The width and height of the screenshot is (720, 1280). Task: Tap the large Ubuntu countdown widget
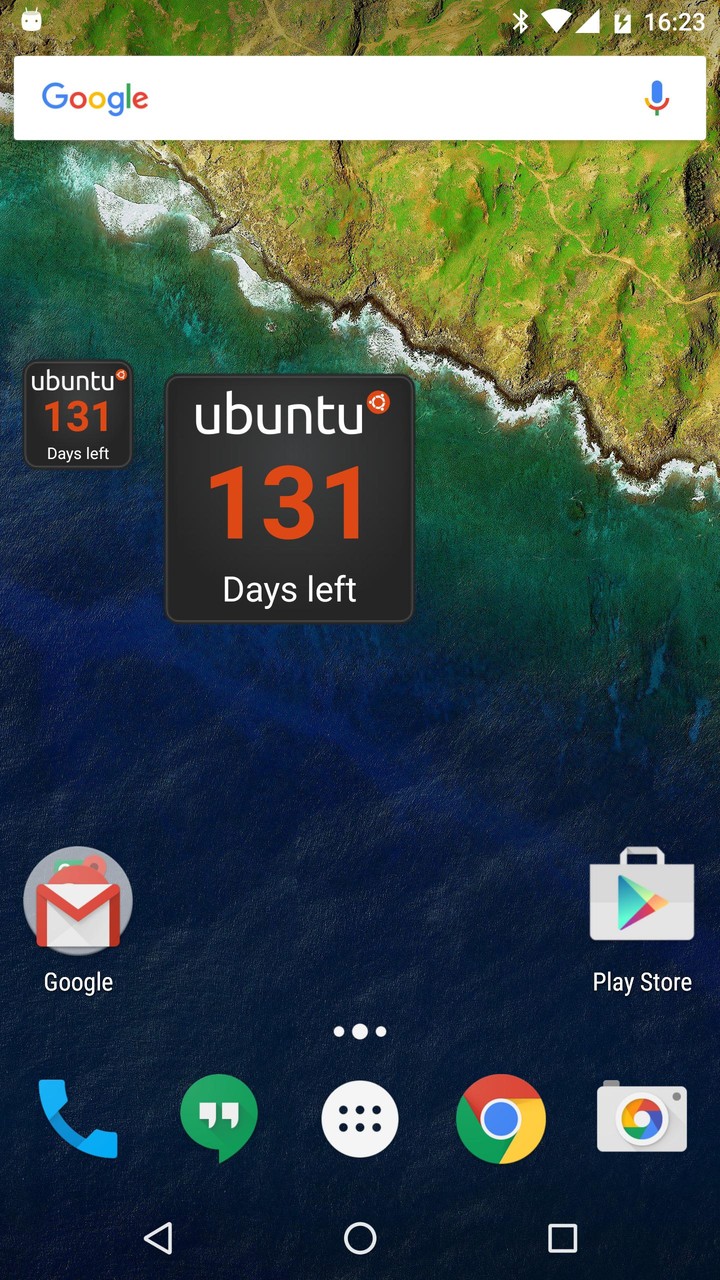(x=289, y=497)
